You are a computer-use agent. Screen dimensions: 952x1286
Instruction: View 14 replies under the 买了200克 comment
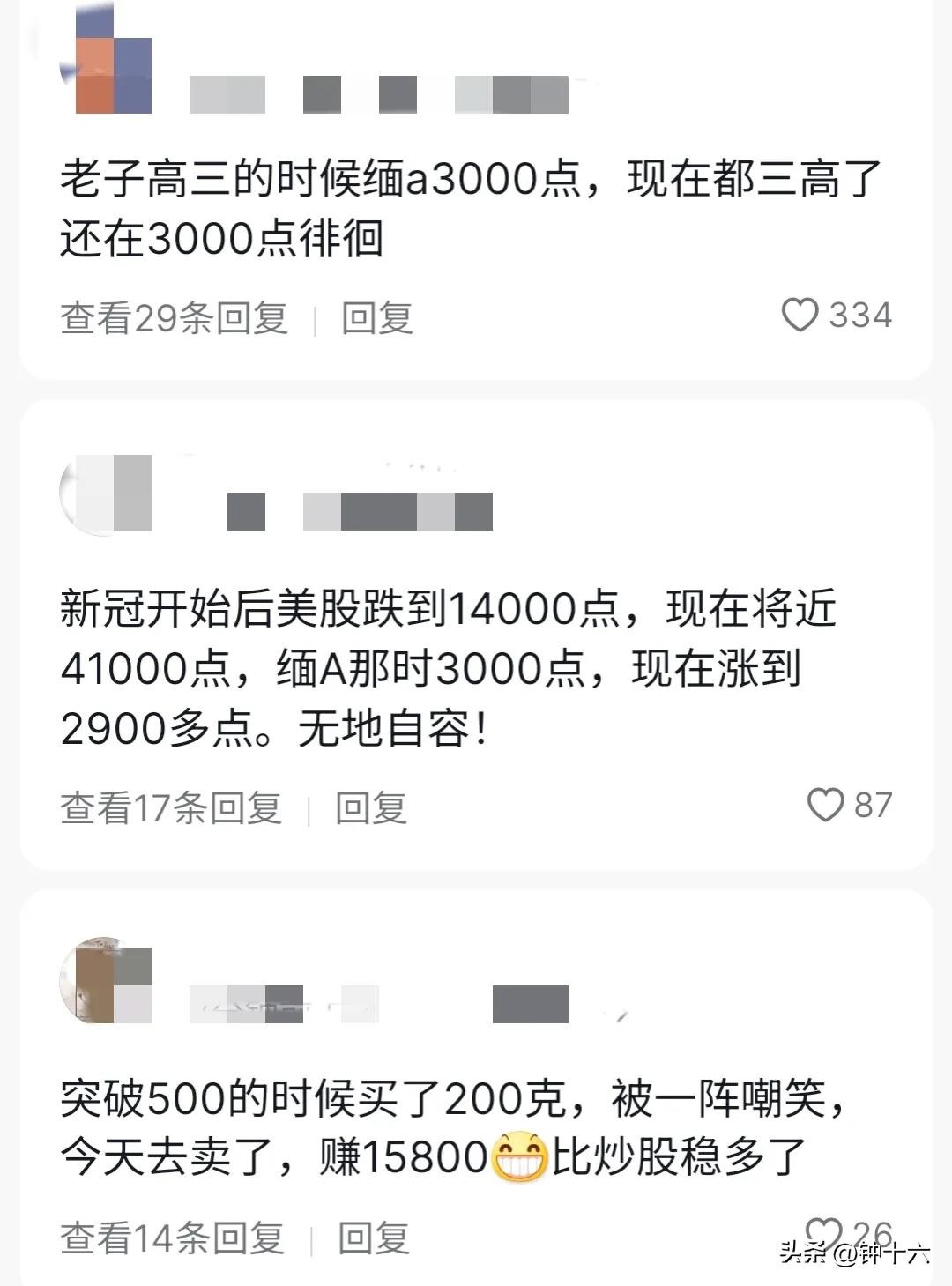coord(172,1238)
